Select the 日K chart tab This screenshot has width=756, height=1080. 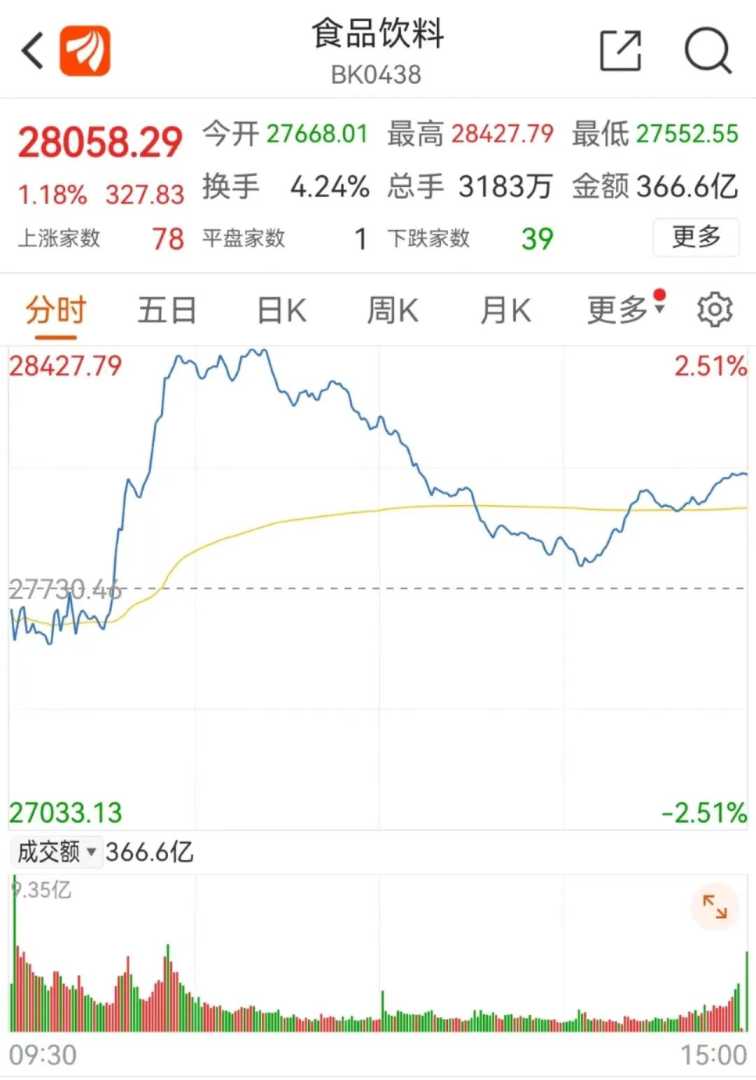pyautogui.click(x=281, y=311)
